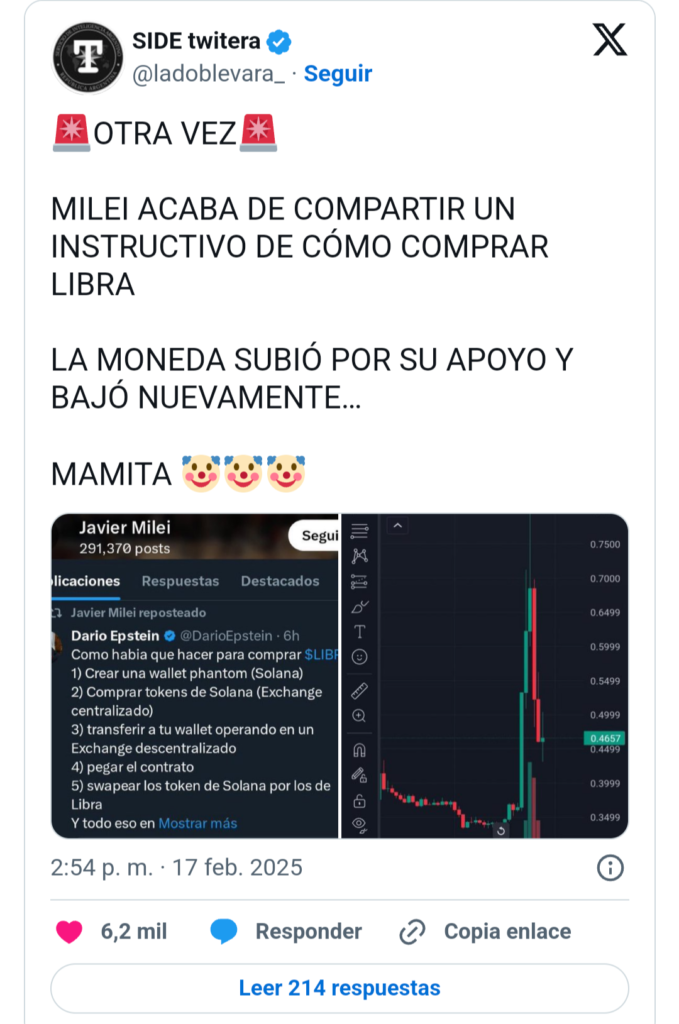Open the post on X via the X logo
The width and height of the screenshot is (679, 1024).
coord(610,41)
